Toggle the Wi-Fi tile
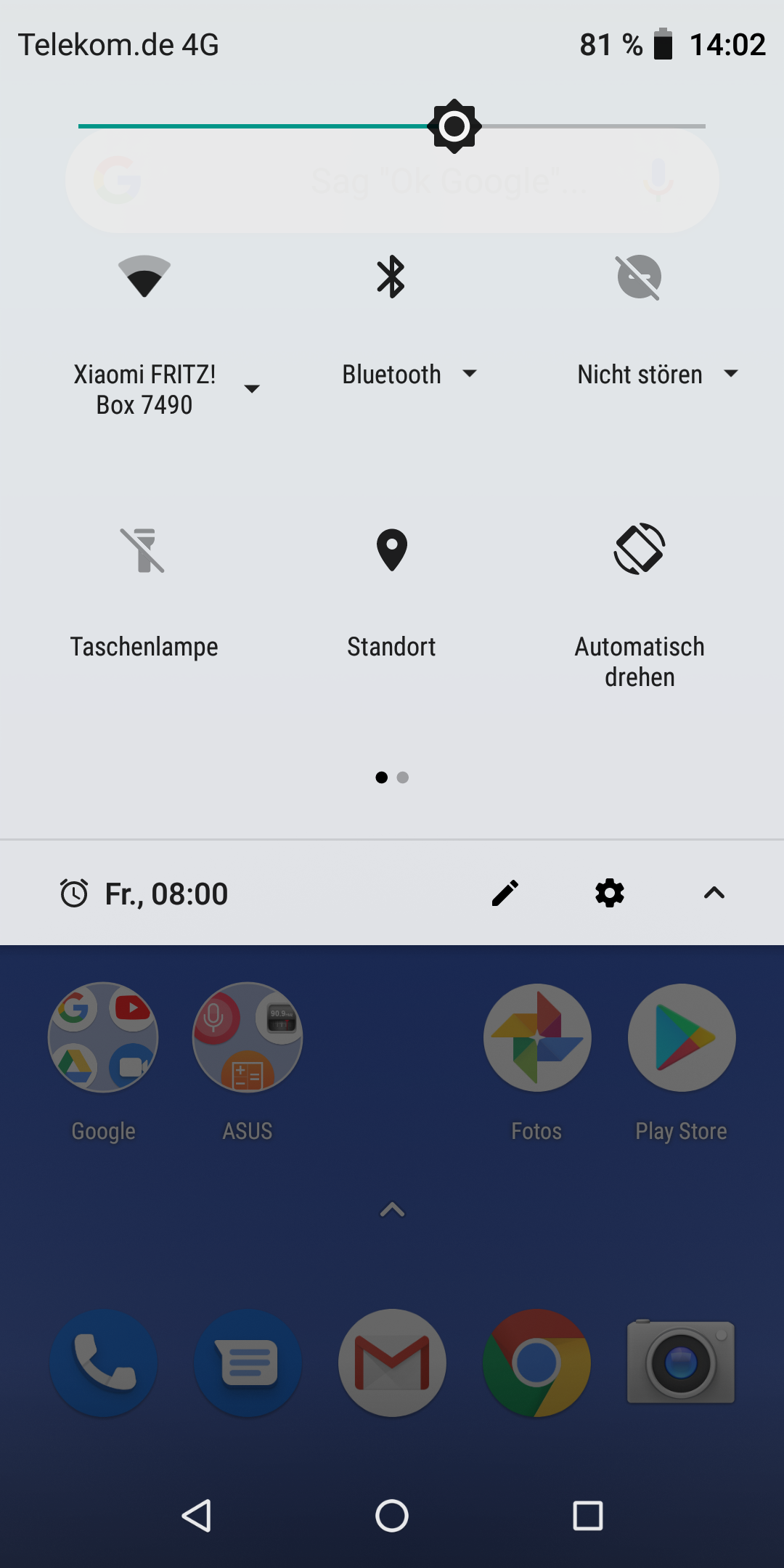This screenshot has width=784, height=1568. click(144, 277)
